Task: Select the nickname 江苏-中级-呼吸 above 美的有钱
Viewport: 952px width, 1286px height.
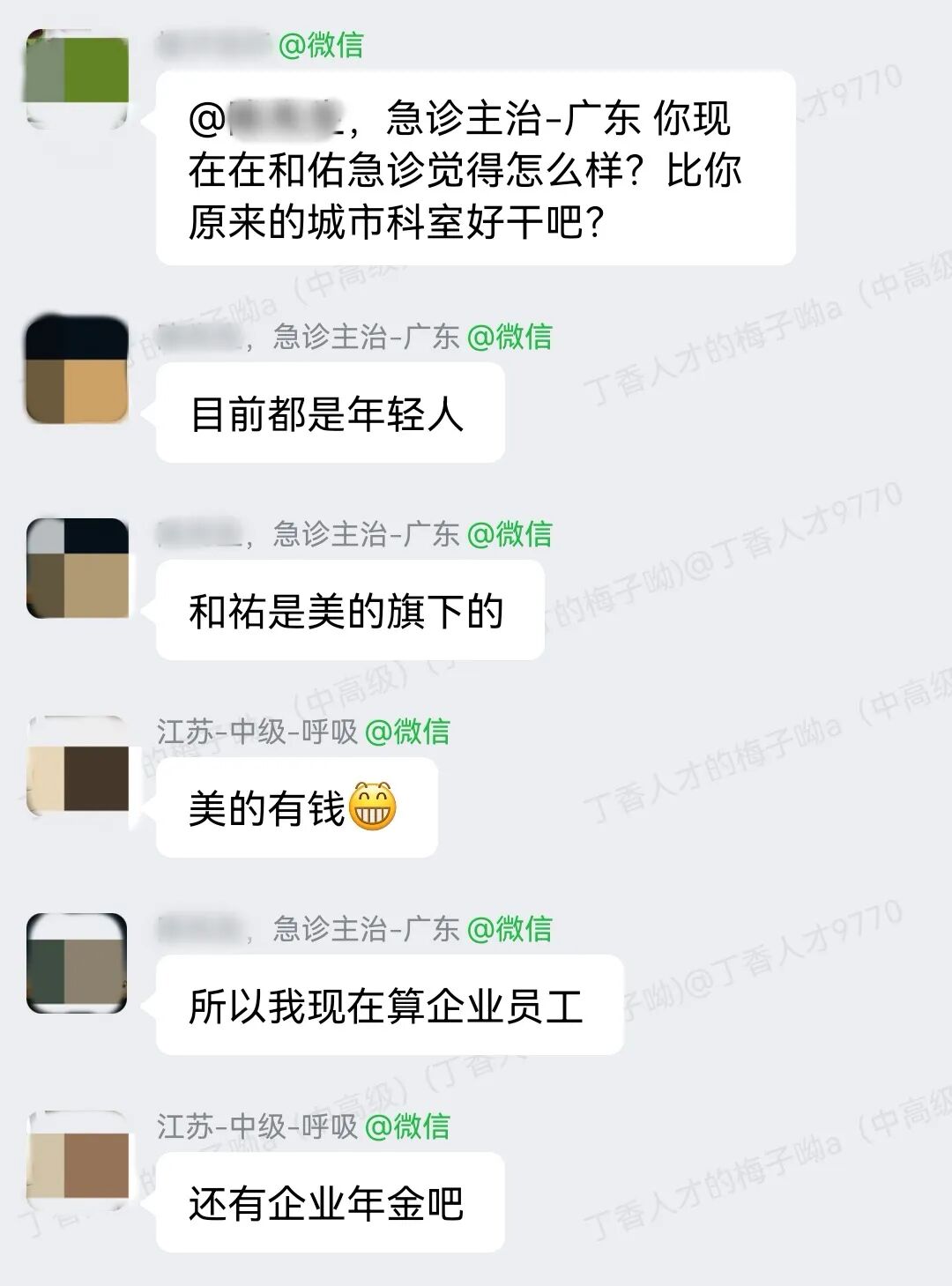Action: click(256, 732)
